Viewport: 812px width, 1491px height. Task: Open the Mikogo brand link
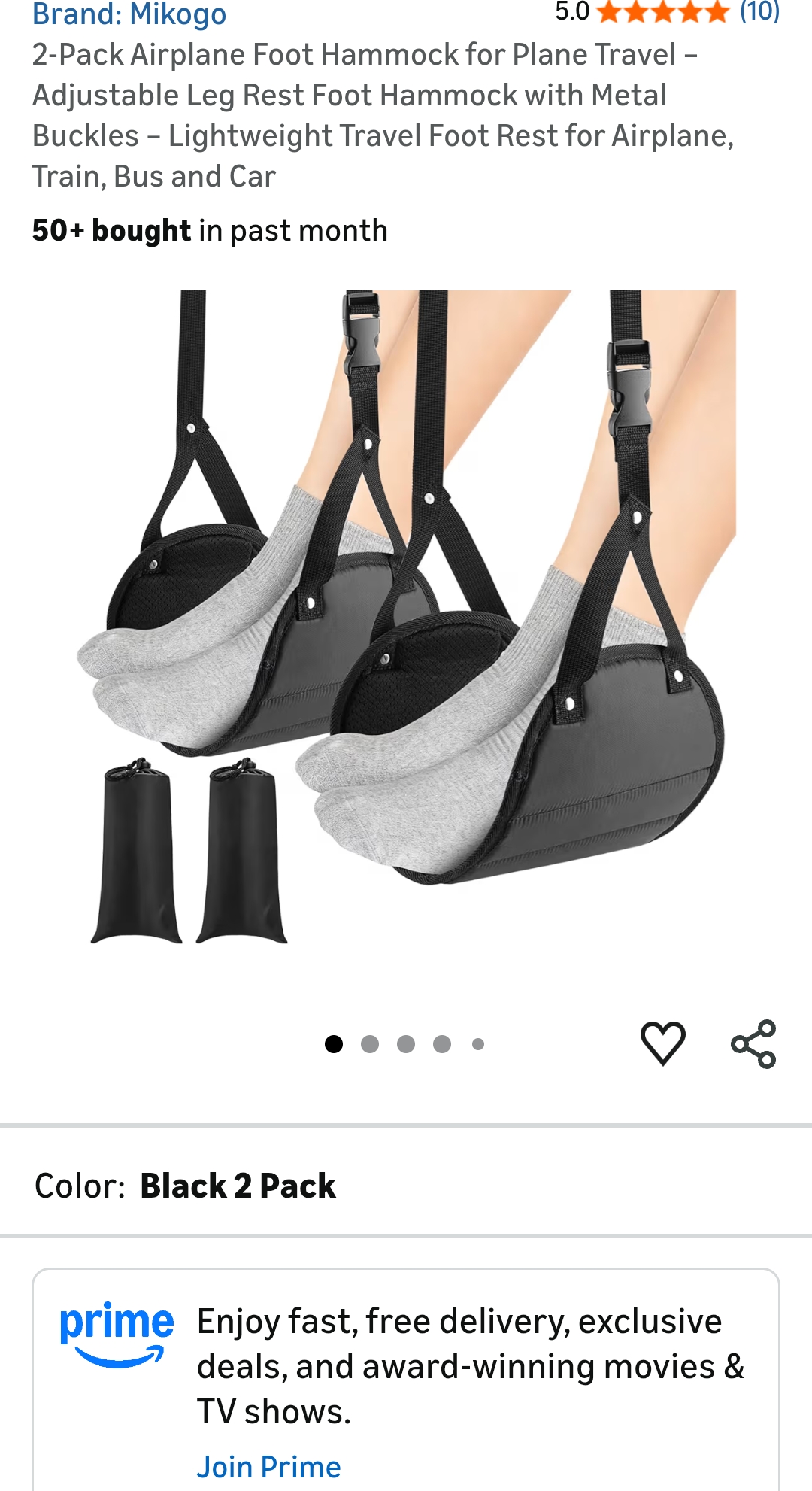click(x=129, y=14)
